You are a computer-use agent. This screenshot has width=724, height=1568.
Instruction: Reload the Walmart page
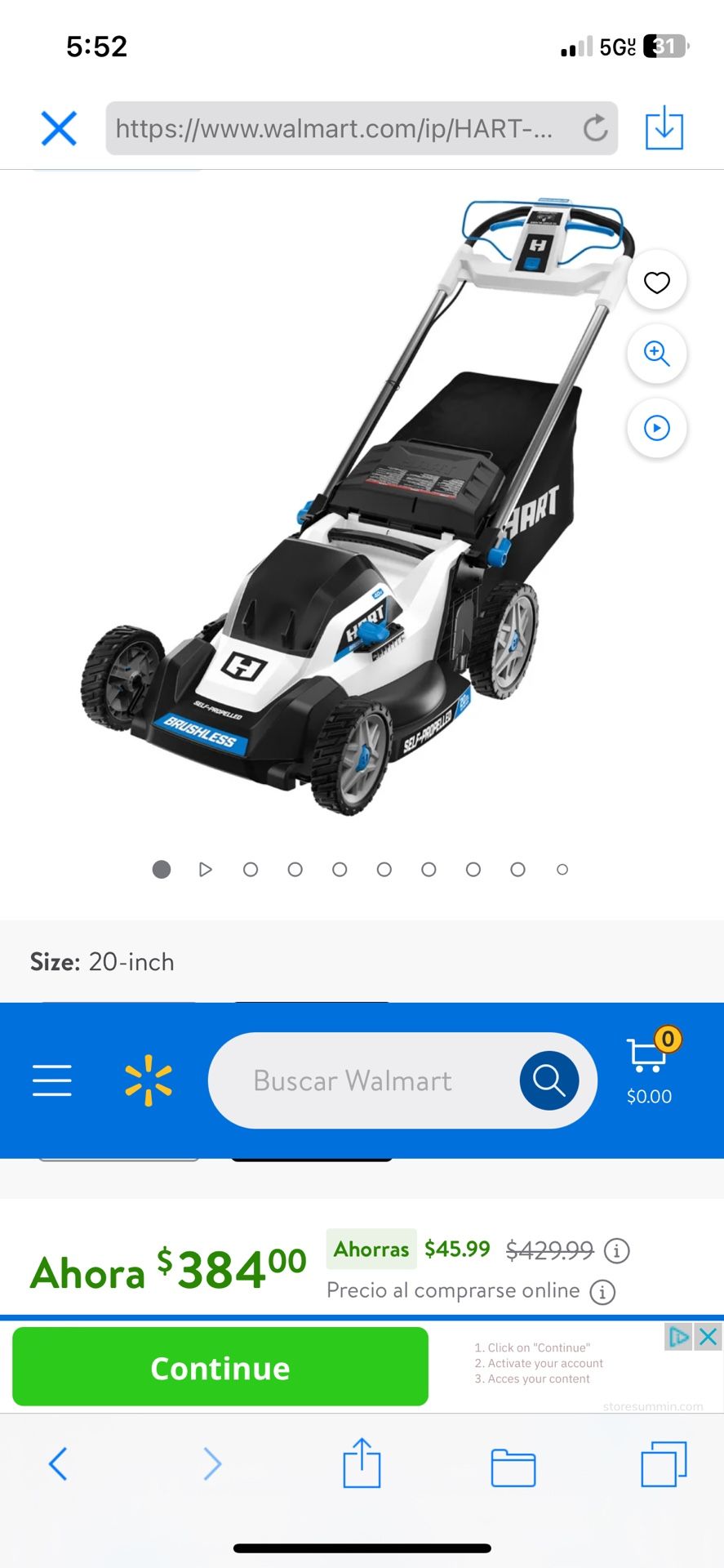(x=595, y=128)
